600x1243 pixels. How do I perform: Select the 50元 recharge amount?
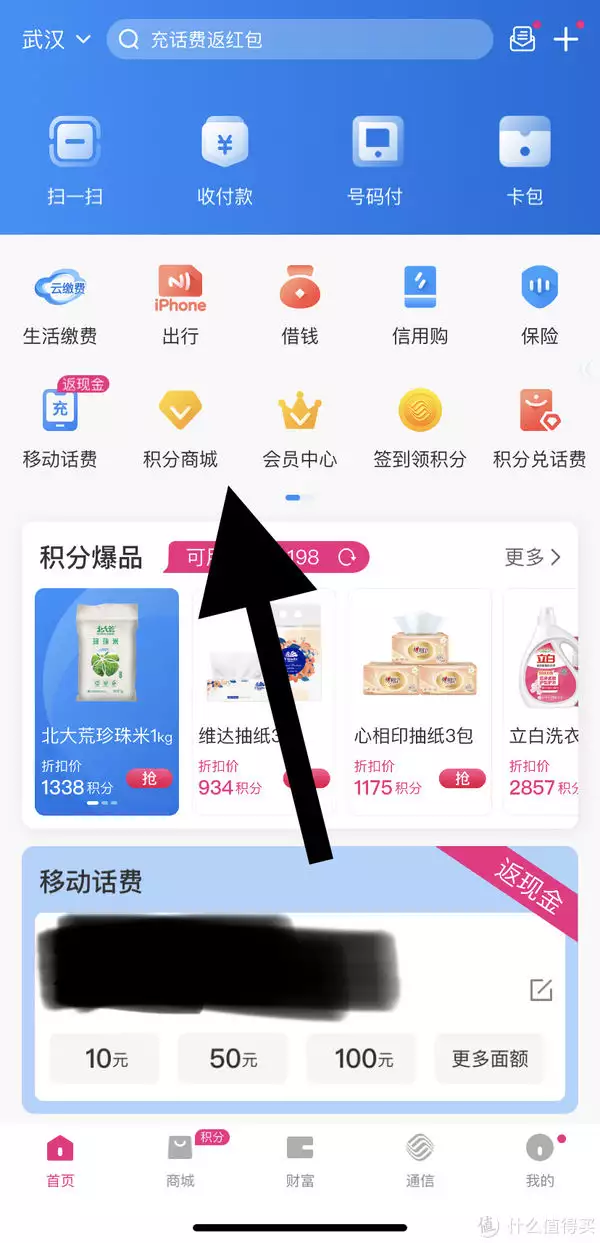click(x=232, y=1058)
